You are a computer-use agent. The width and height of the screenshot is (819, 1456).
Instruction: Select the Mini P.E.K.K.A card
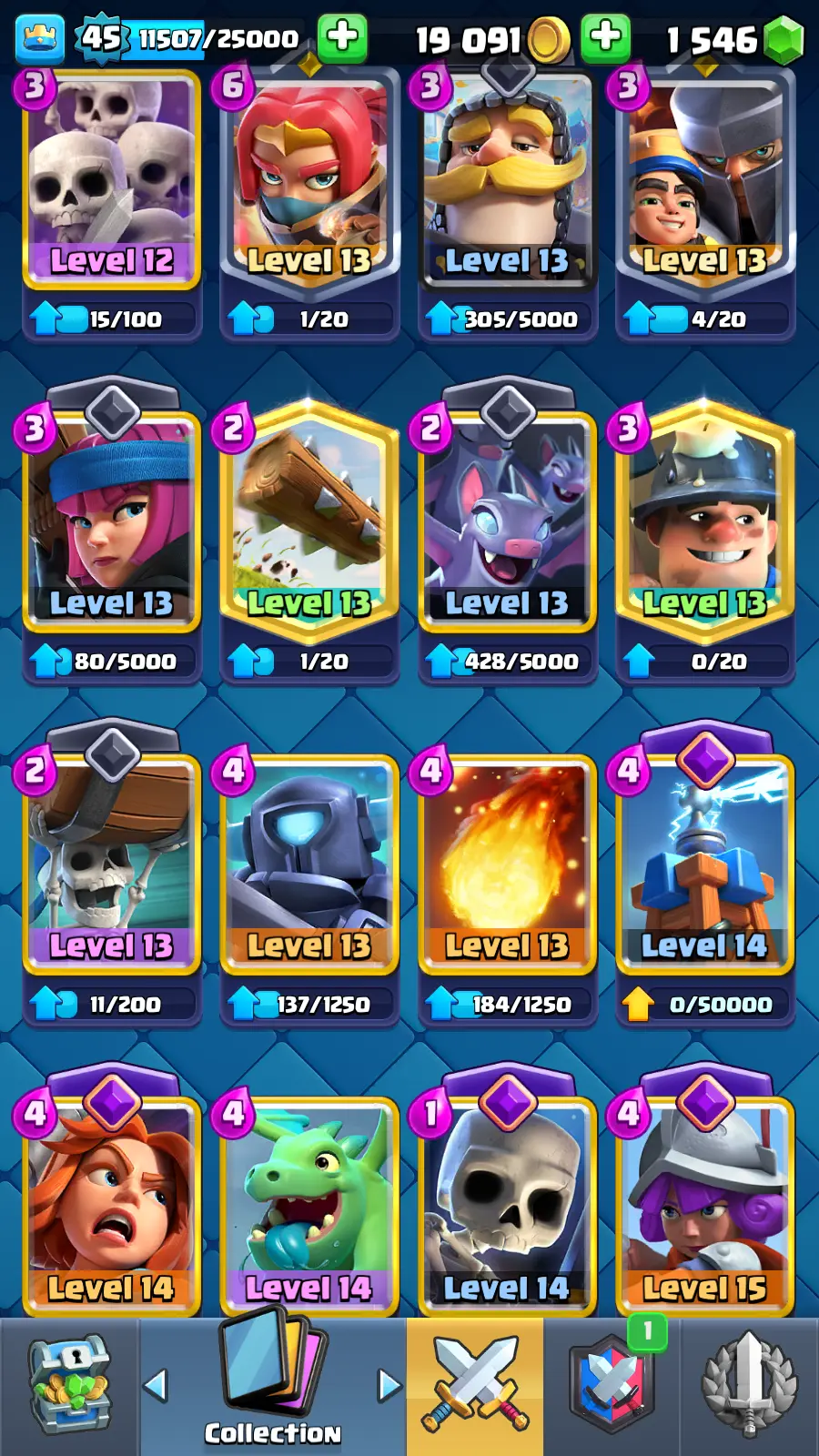(x=308, y=864)
